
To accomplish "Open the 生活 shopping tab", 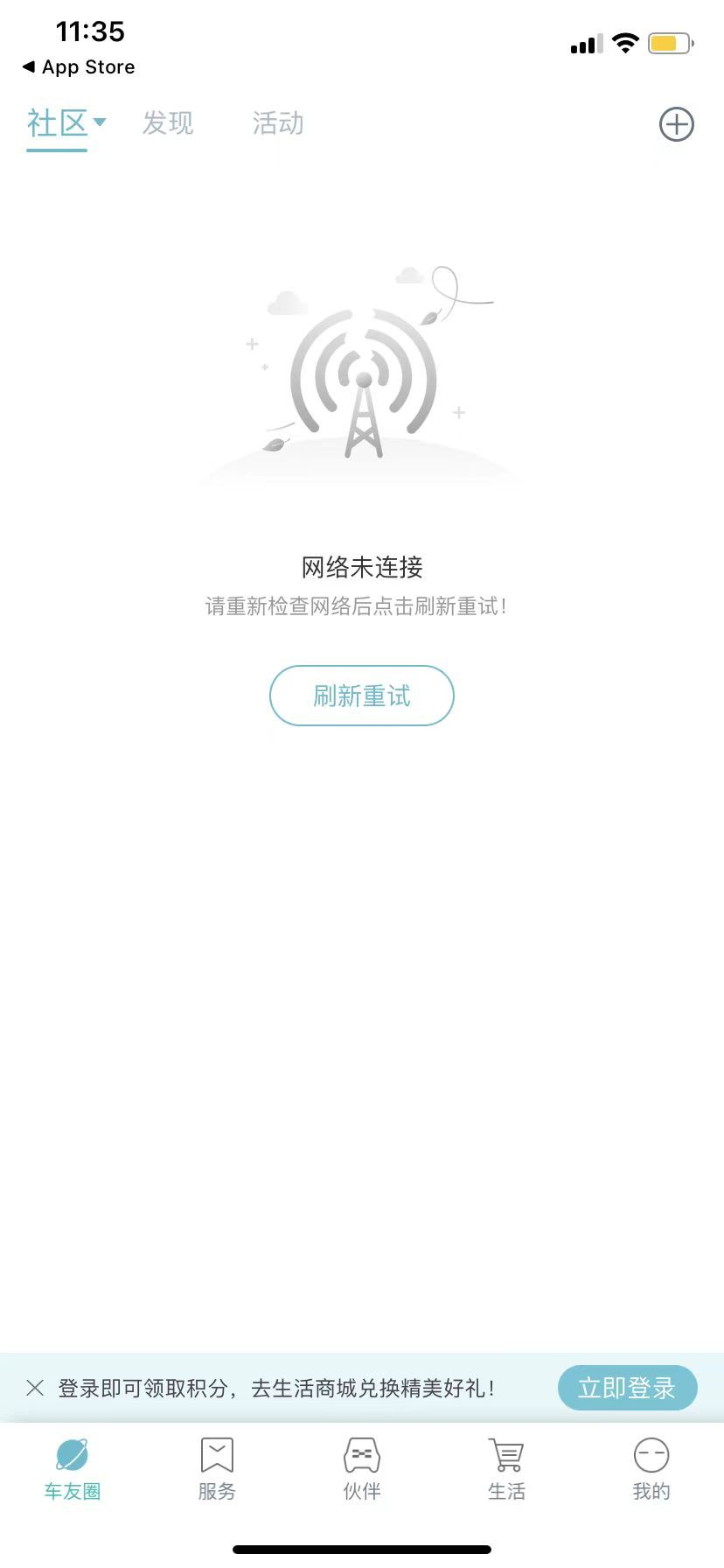I will [x=506, y=1469].
